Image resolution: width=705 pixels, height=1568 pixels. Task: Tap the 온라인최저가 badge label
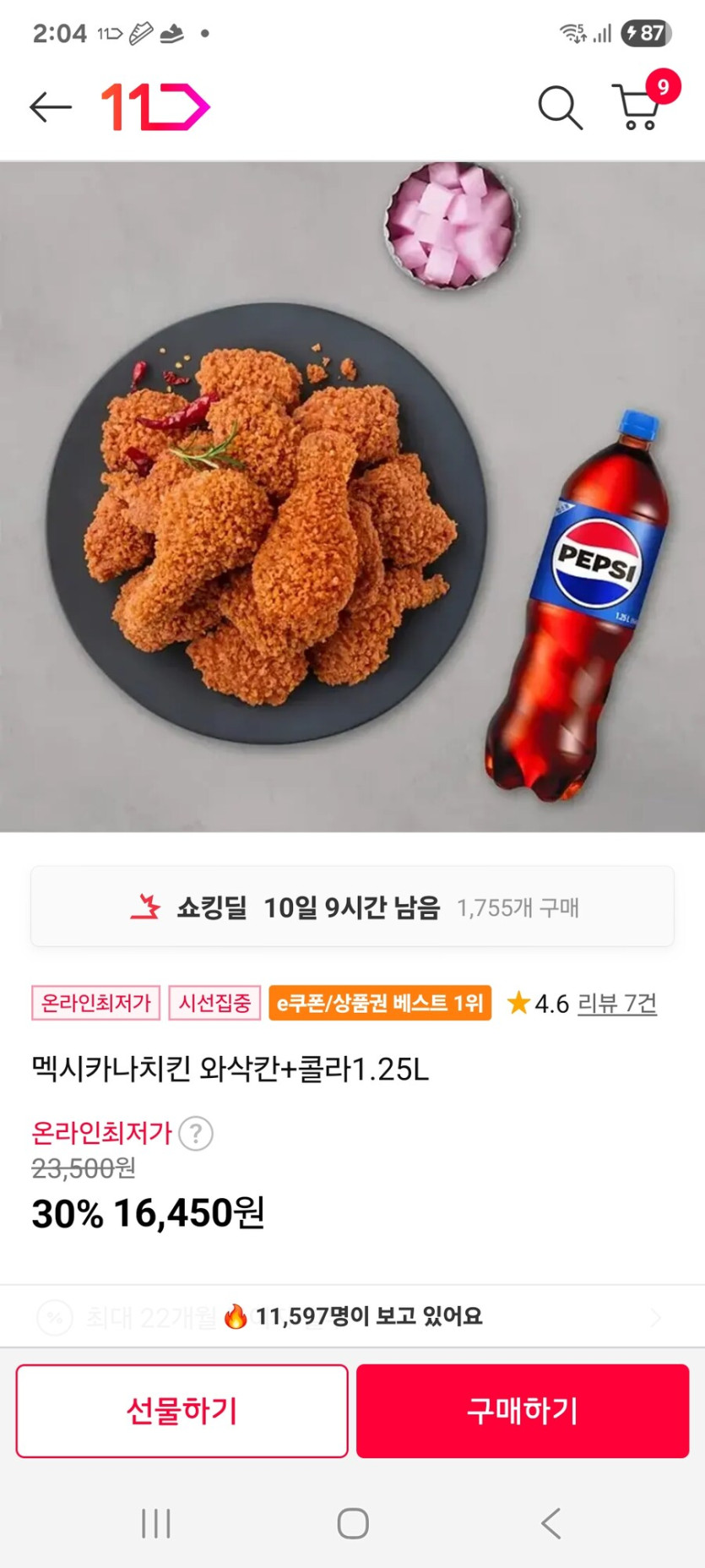[x=95, y=1003]
